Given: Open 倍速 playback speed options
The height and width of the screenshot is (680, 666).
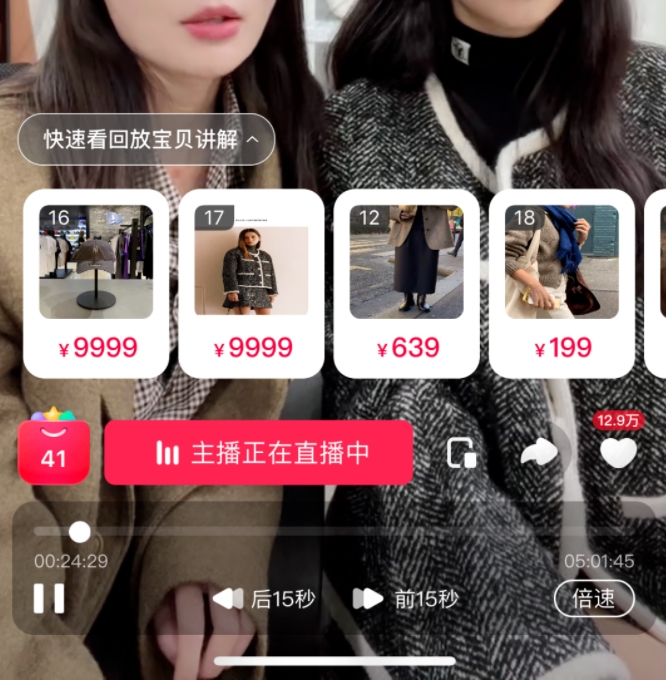Looking at the screenshot, I should pos(594,599).
